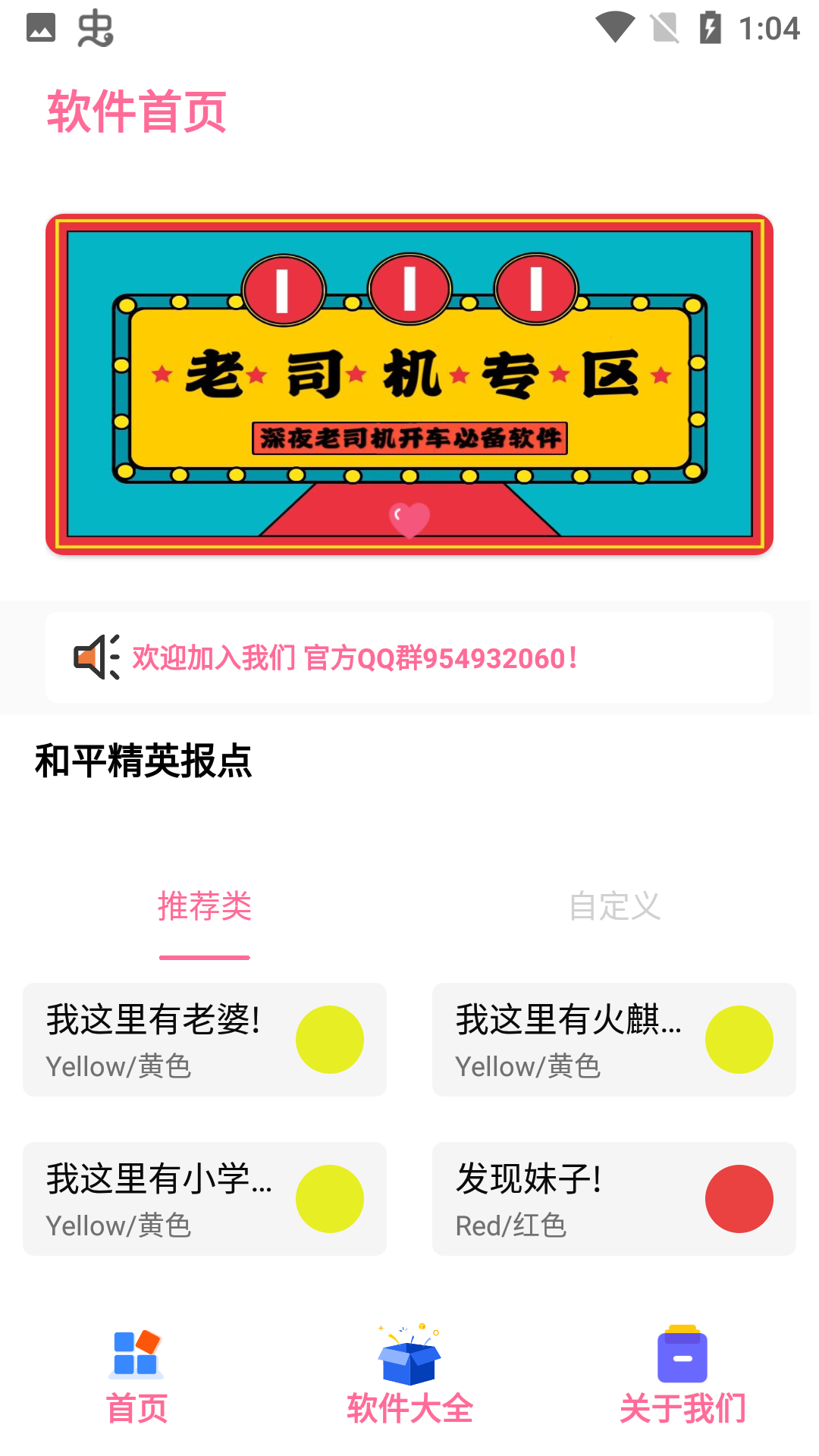The height and width of the screenshot is (1456, 819).
Task: Switch to the 自定义 tab
Action: pos(614,906)
